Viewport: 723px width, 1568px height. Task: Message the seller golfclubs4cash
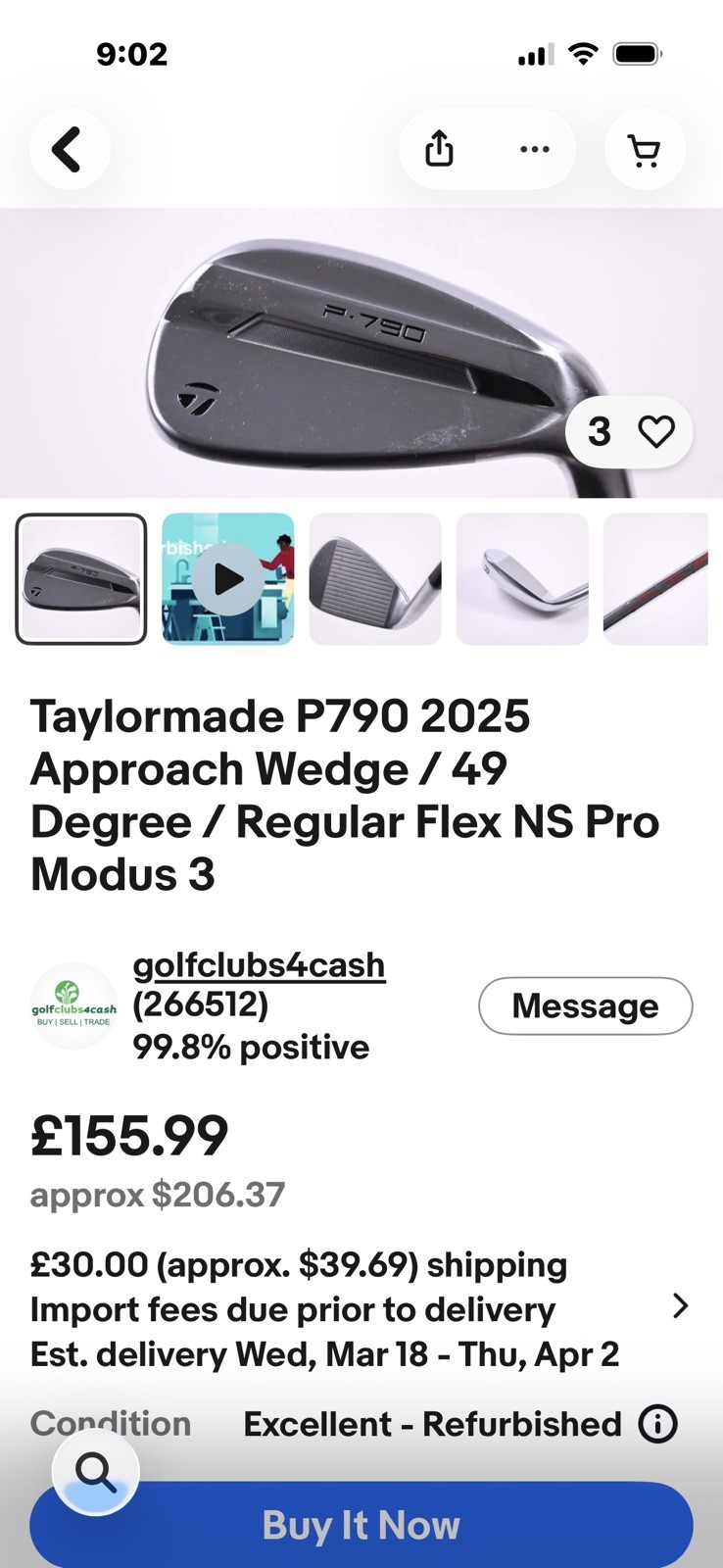585,1005
